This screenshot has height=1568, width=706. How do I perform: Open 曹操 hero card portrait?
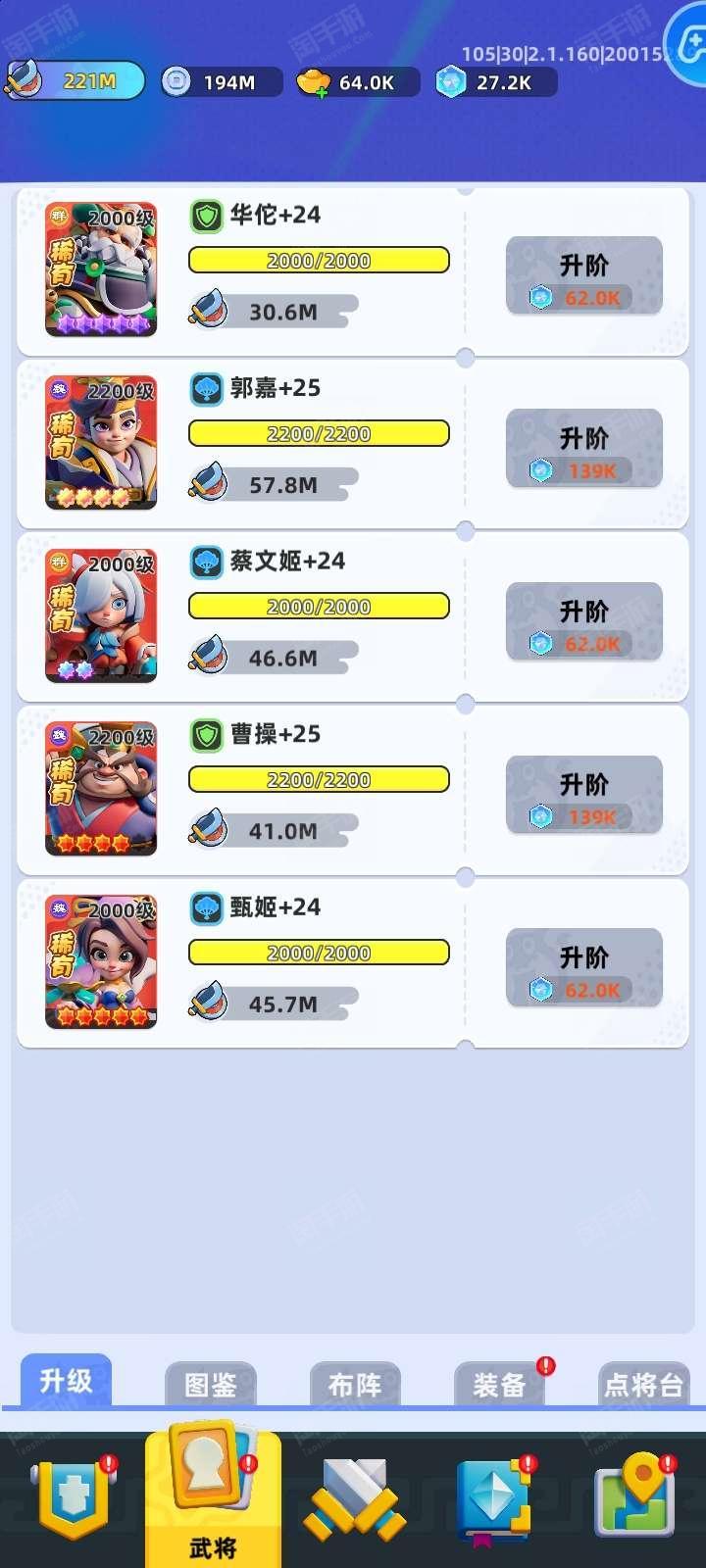(101, 788)
